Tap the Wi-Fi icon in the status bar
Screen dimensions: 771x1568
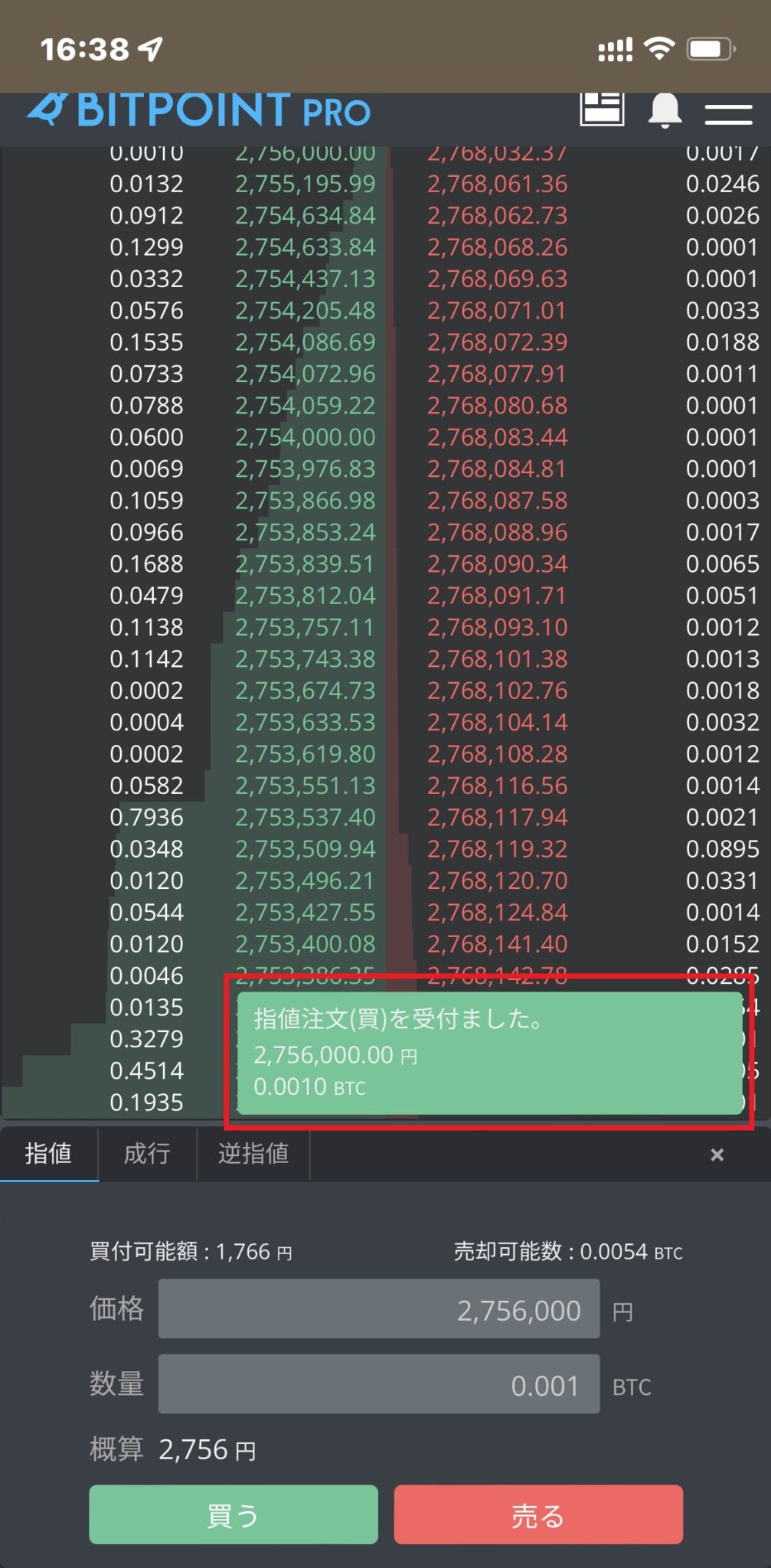(x=660, y=48)
